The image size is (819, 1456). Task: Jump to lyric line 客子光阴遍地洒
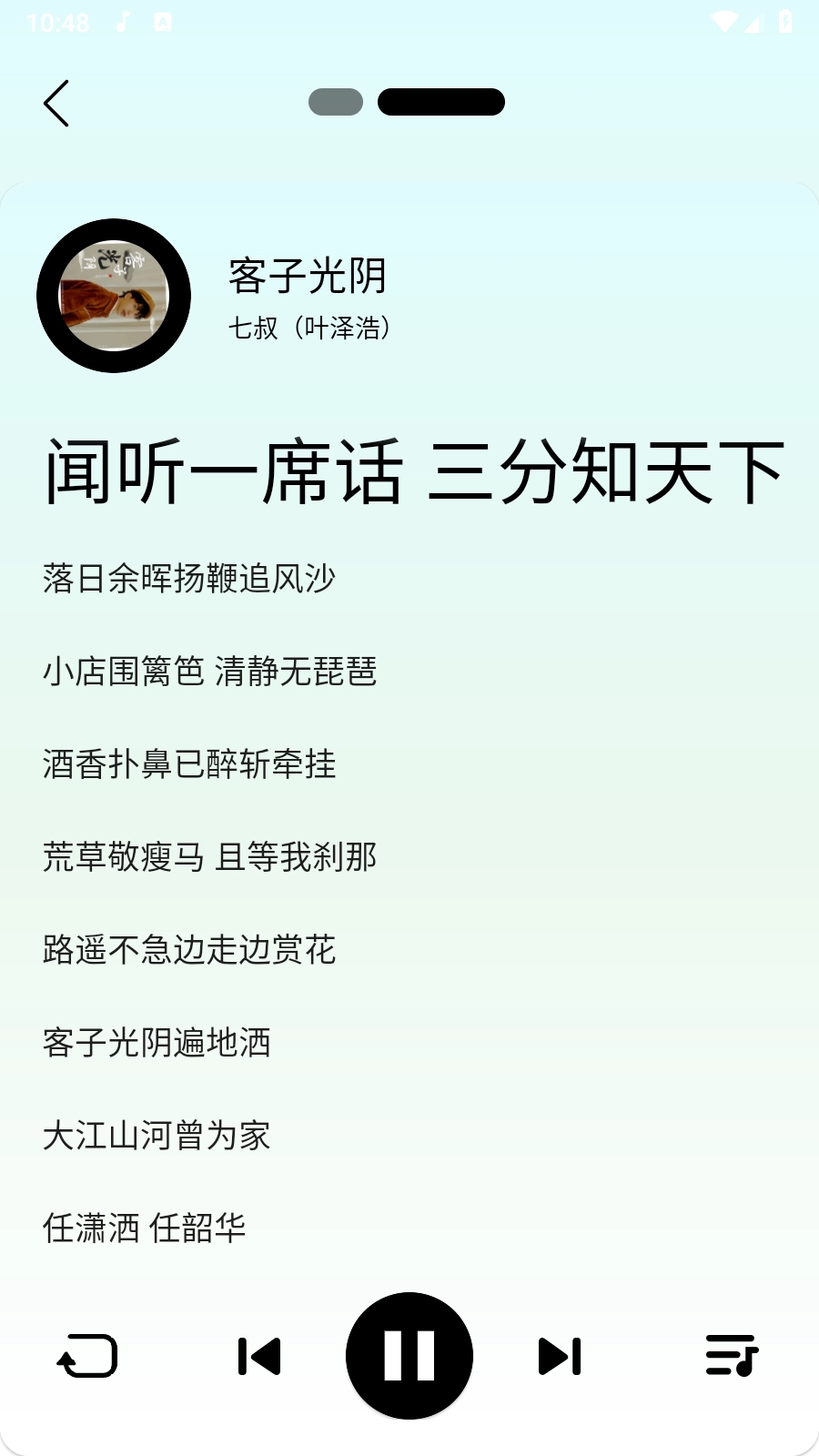(x=157, y=1043)
